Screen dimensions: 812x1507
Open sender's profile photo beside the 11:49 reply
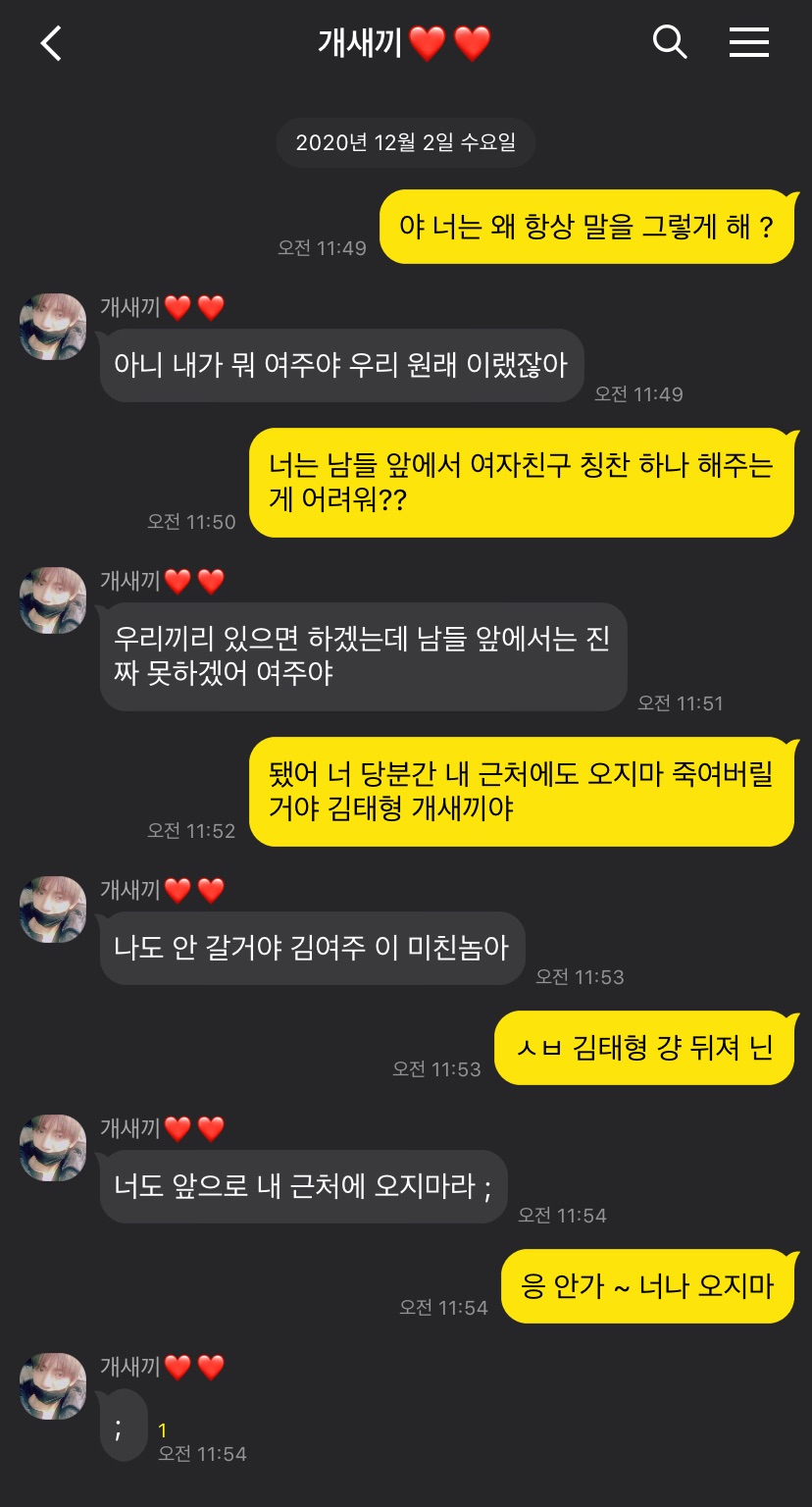53,327
